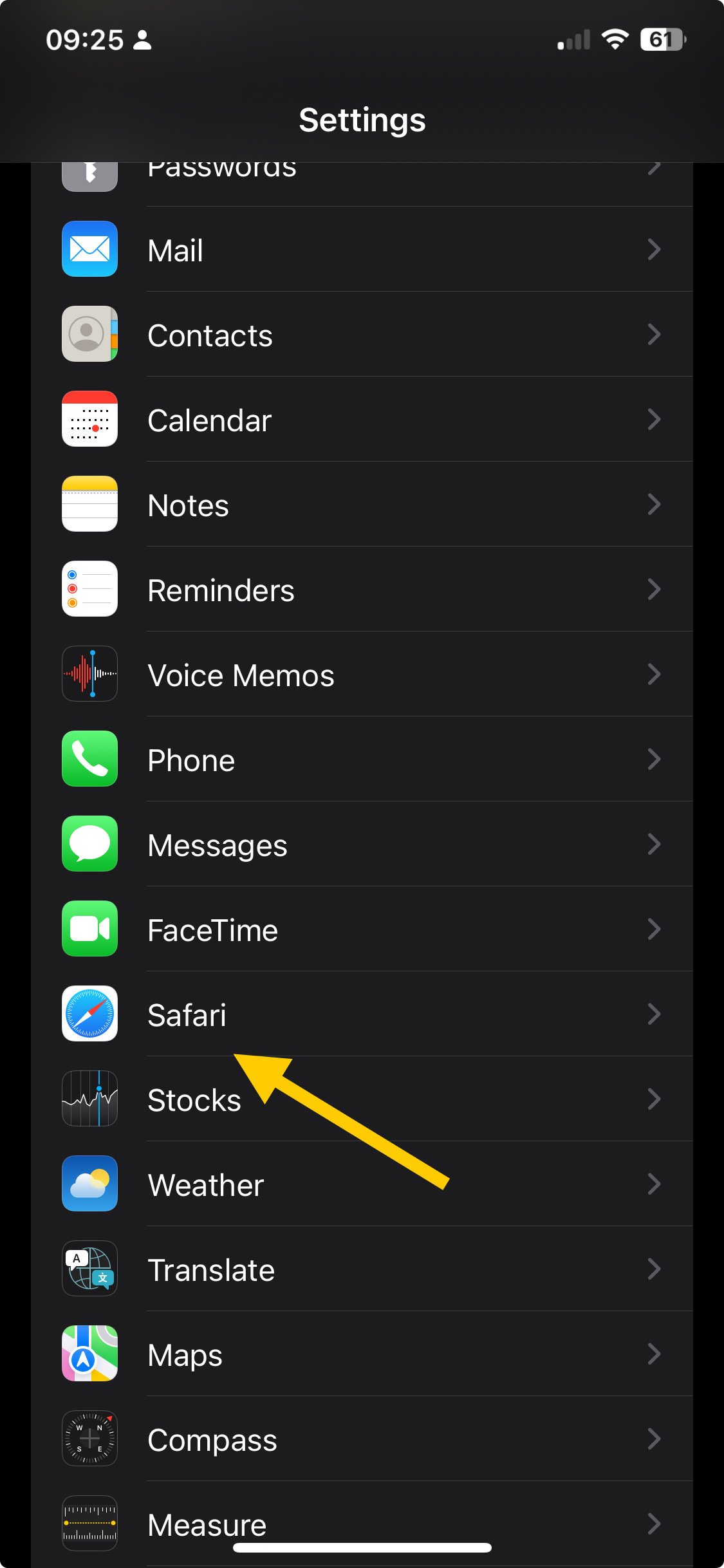Open Safari settings
The image size is (724, 1568).
(x=362, y=1014)
